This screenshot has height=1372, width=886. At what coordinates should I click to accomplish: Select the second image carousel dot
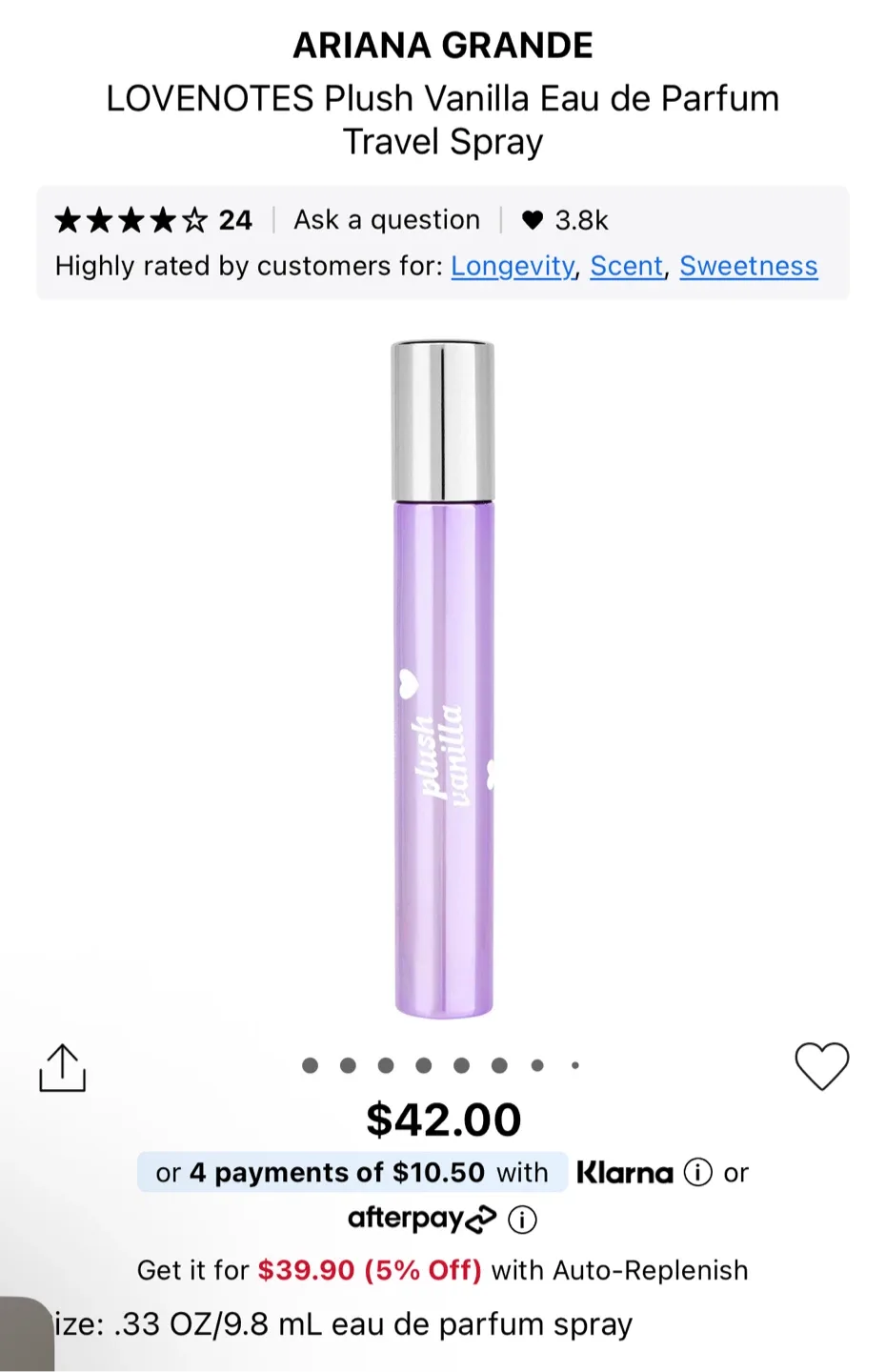[347, 1065]
